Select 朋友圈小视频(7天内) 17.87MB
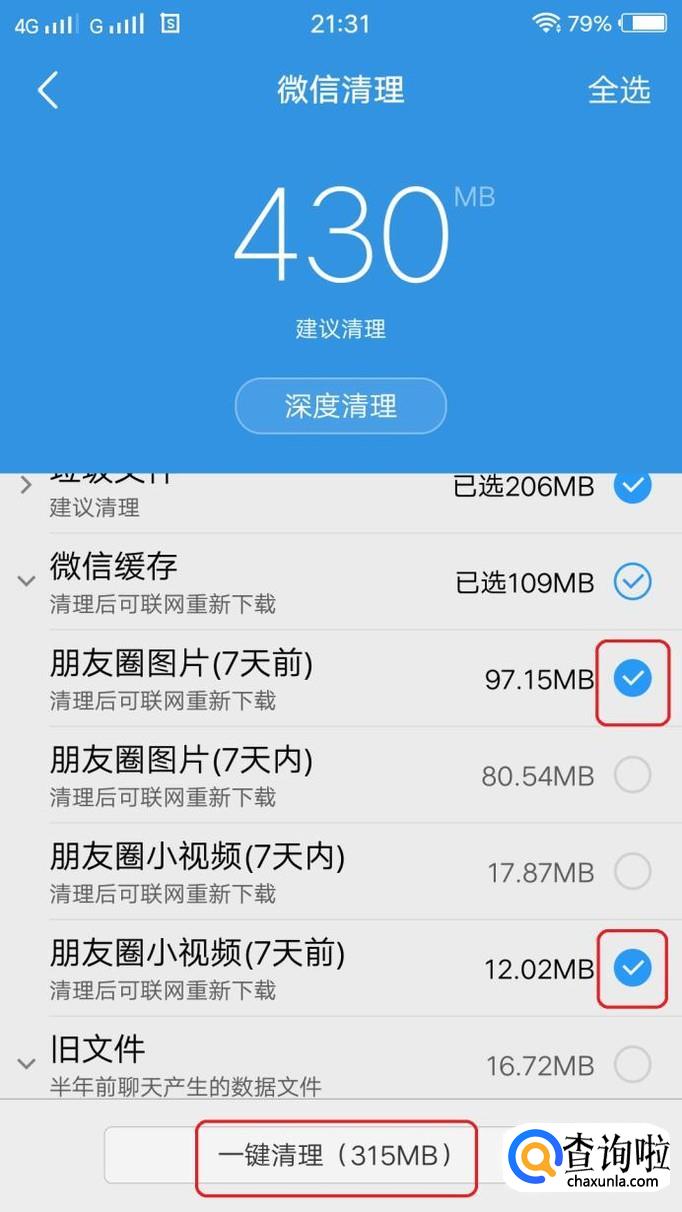 coord(632,872)
